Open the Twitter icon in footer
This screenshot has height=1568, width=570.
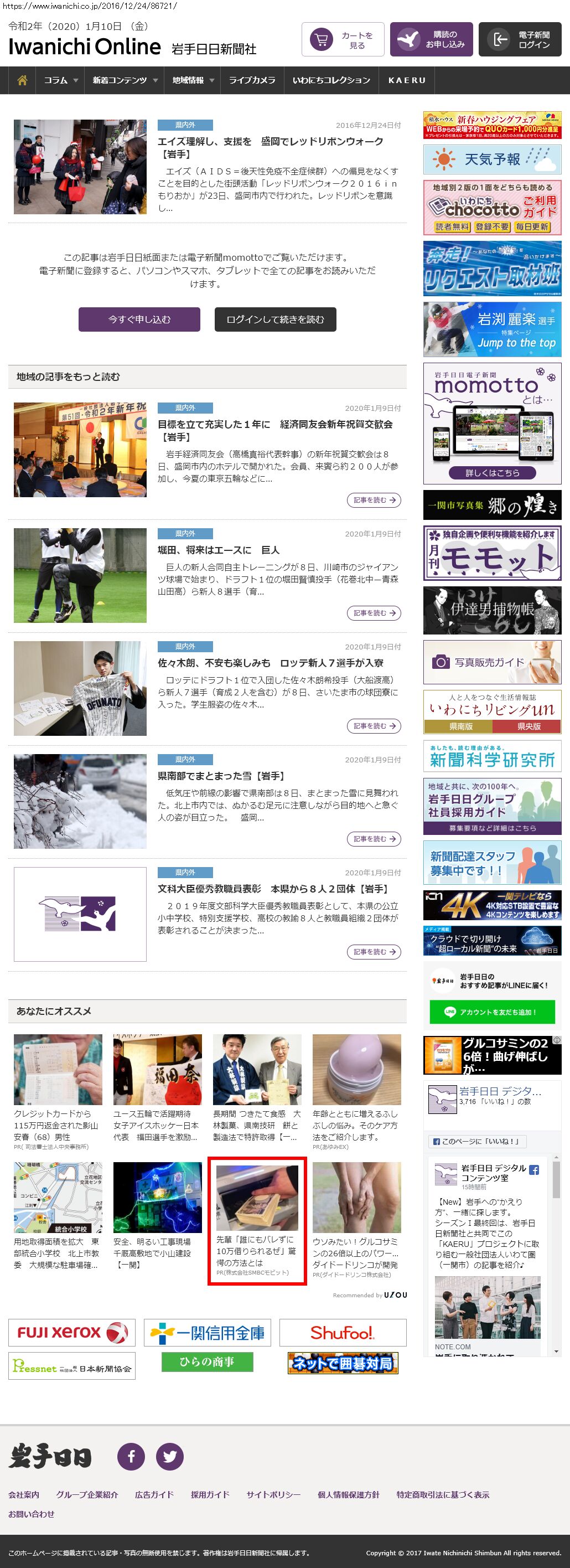(x=170, y=1457)
